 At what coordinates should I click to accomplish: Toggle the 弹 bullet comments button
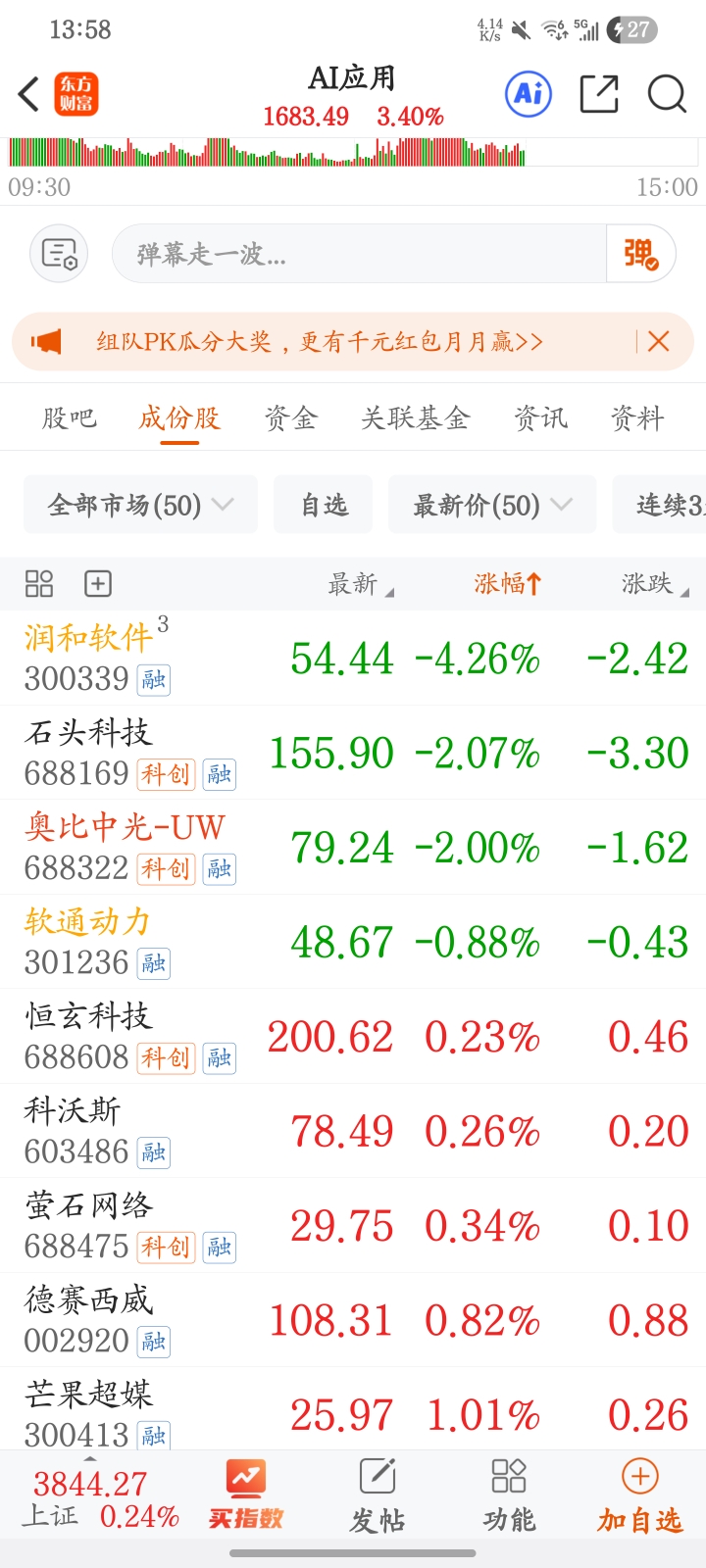coord(641,254)
